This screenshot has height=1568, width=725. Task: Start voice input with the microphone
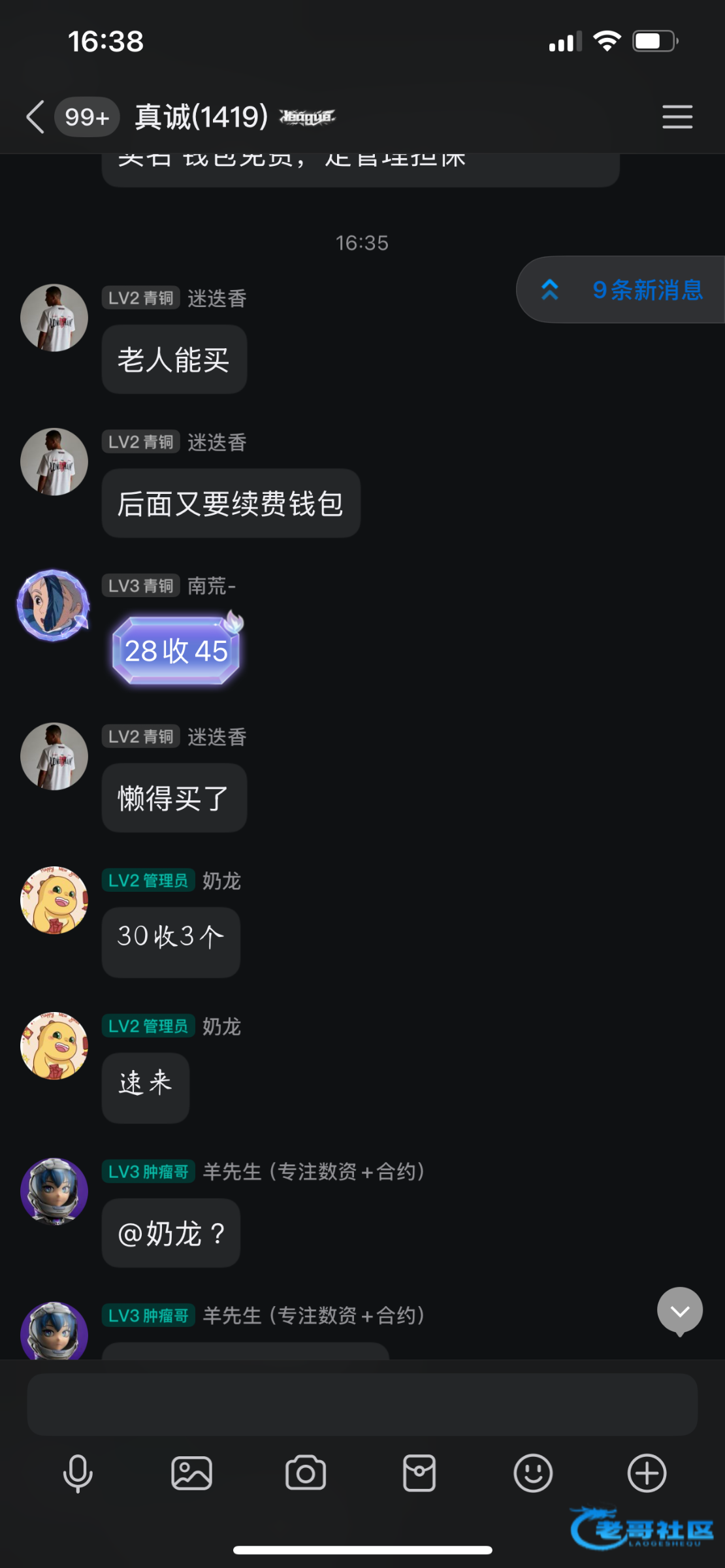(78, 1473)
